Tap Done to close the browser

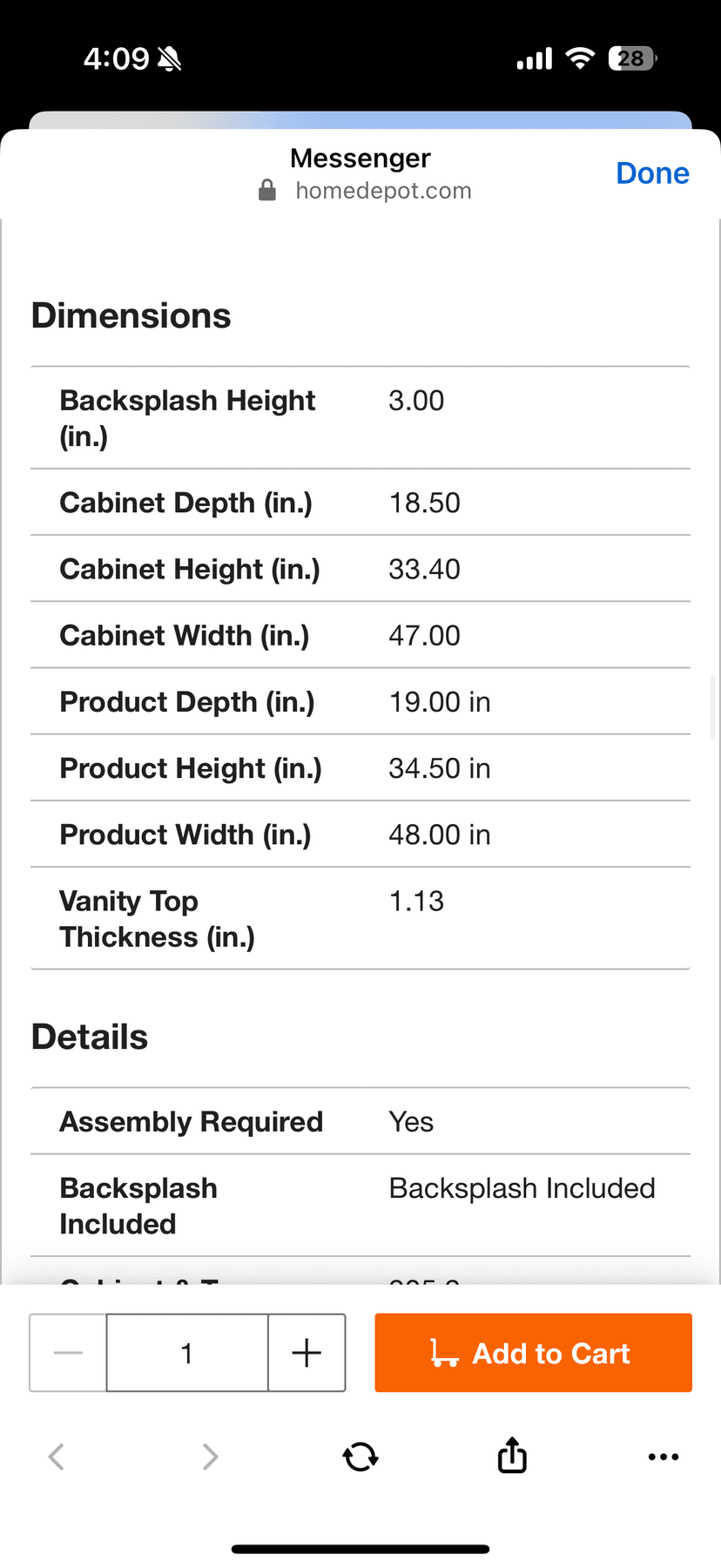click(652, 173)
